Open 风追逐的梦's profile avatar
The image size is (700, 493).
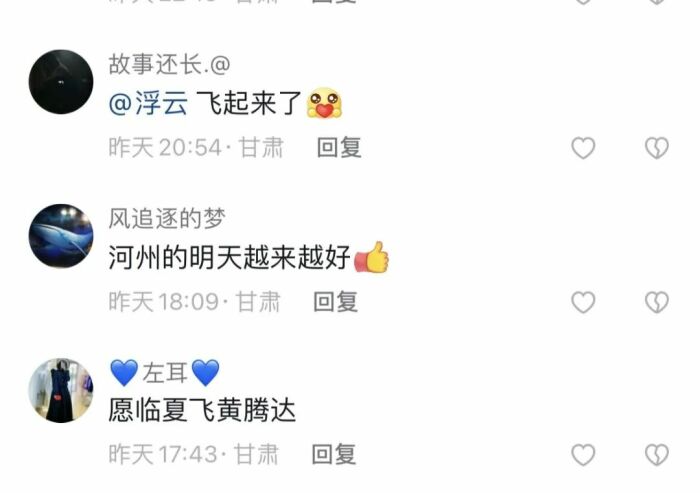61,236
